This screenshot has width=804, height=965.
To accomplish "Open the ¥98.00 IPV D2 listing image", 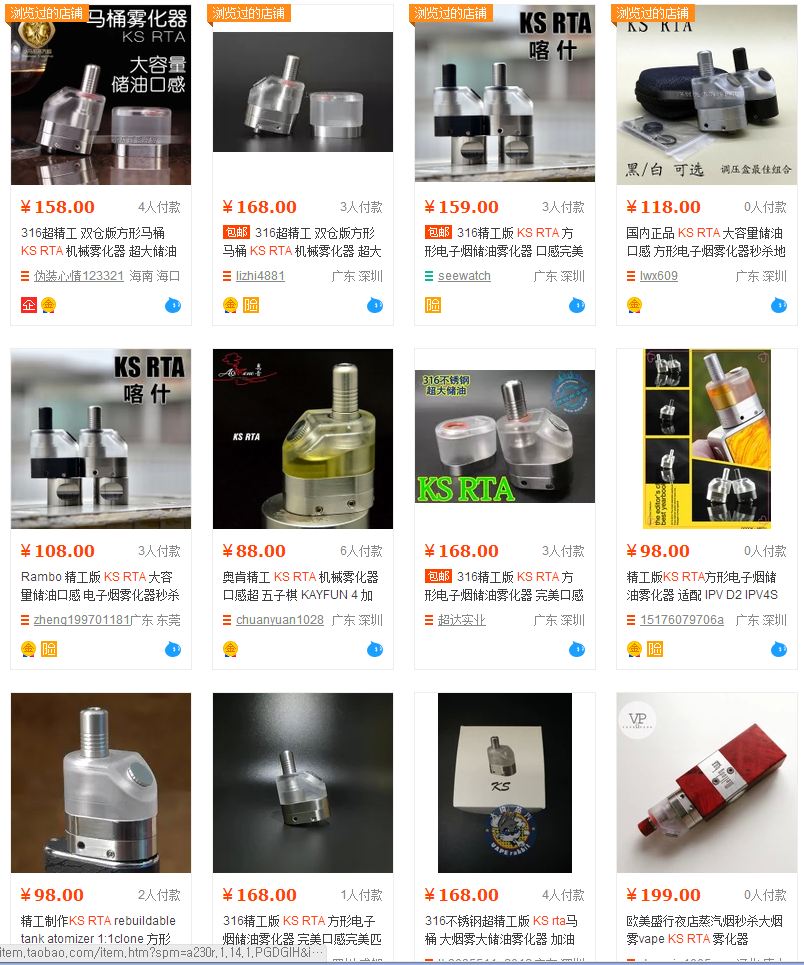I will [706, 439].
